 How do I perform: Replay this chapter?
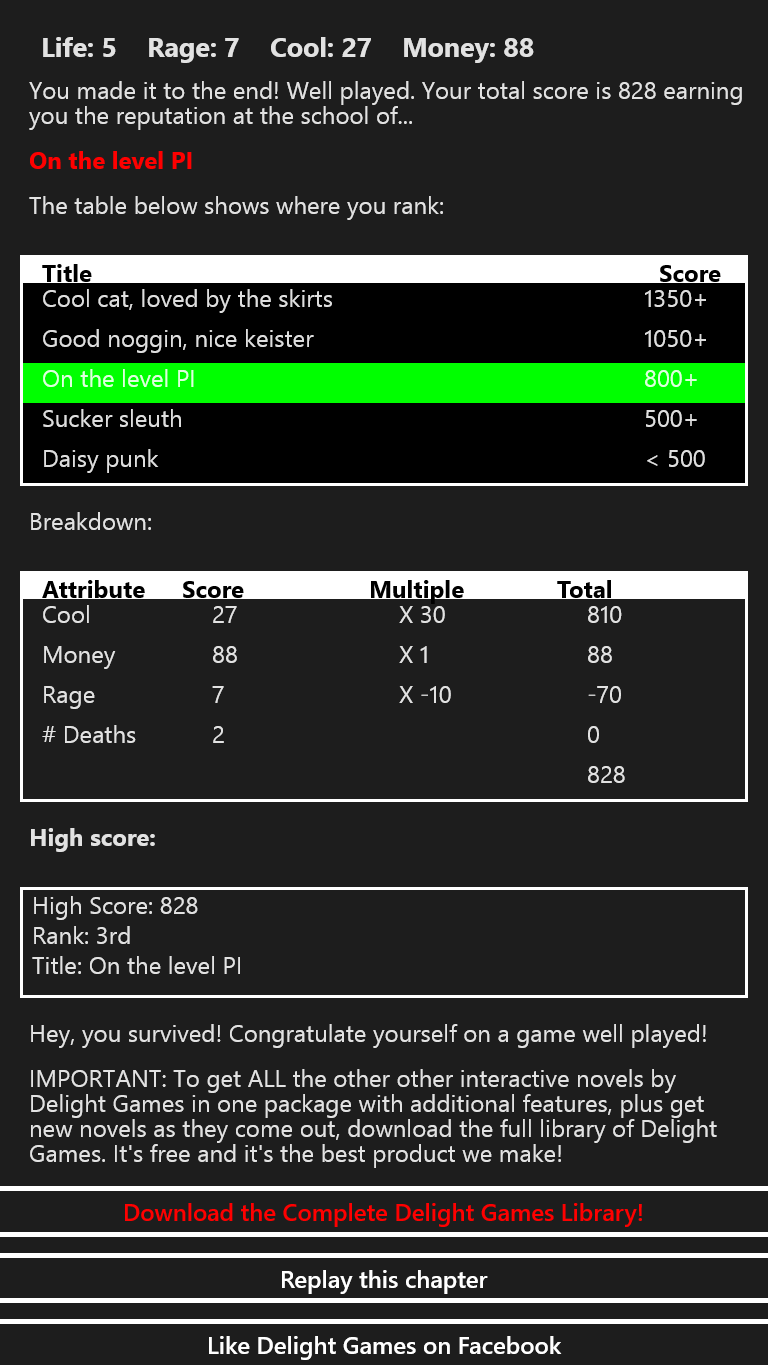(x=384, y=1280)
